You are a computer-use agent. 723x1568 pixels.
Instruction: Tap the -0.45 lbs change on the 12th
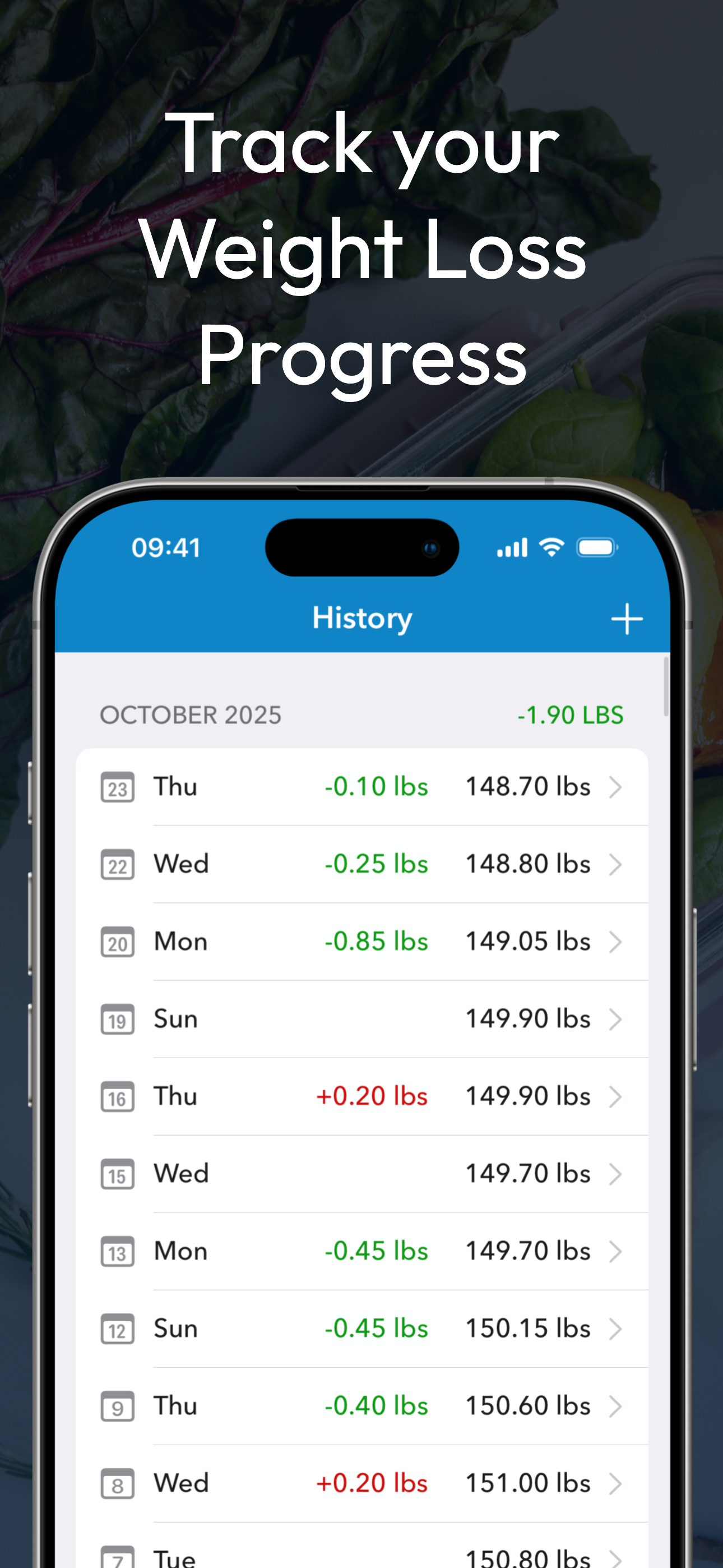tap(377, 1328)
